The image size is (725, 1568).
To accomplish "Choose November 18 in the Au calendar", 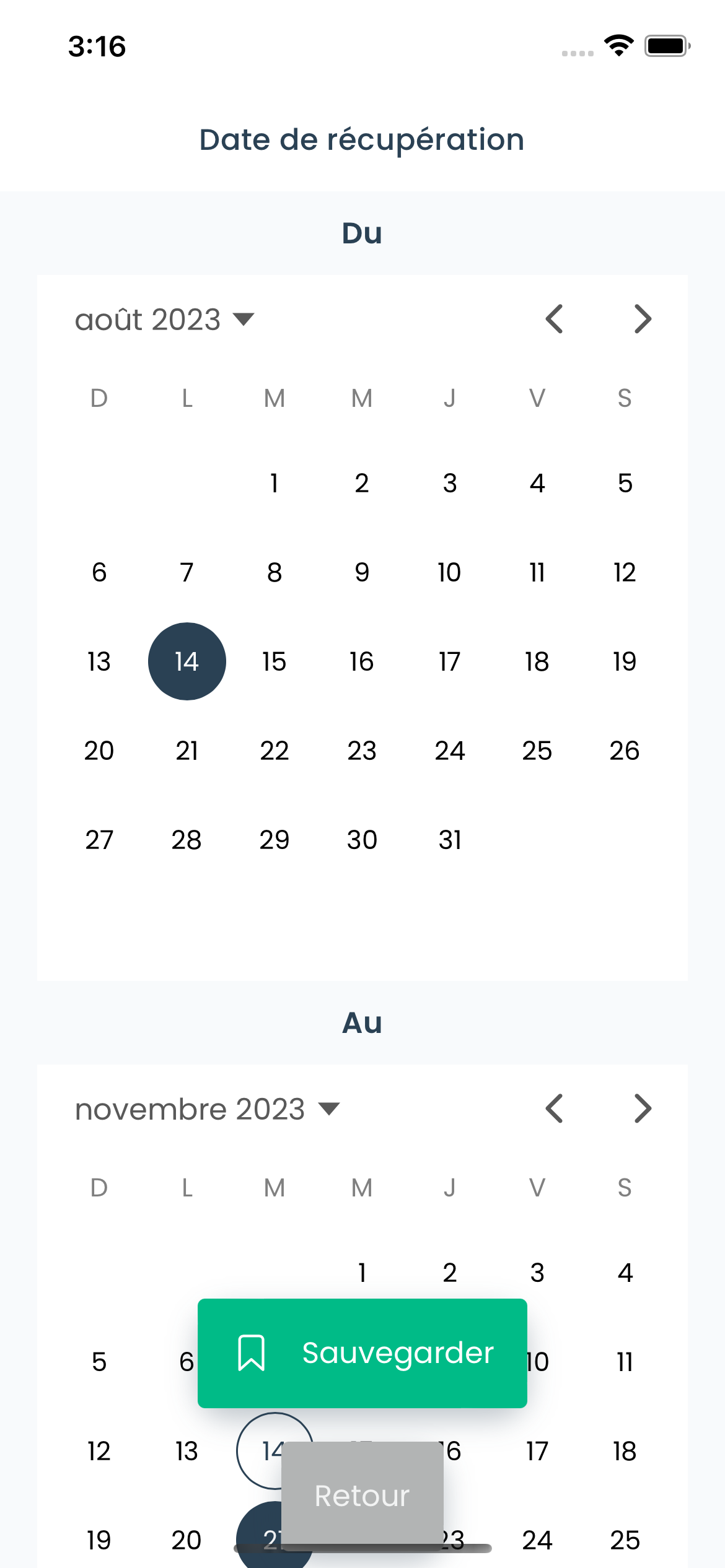I will pyautogui.click(x=625, y=1451).
